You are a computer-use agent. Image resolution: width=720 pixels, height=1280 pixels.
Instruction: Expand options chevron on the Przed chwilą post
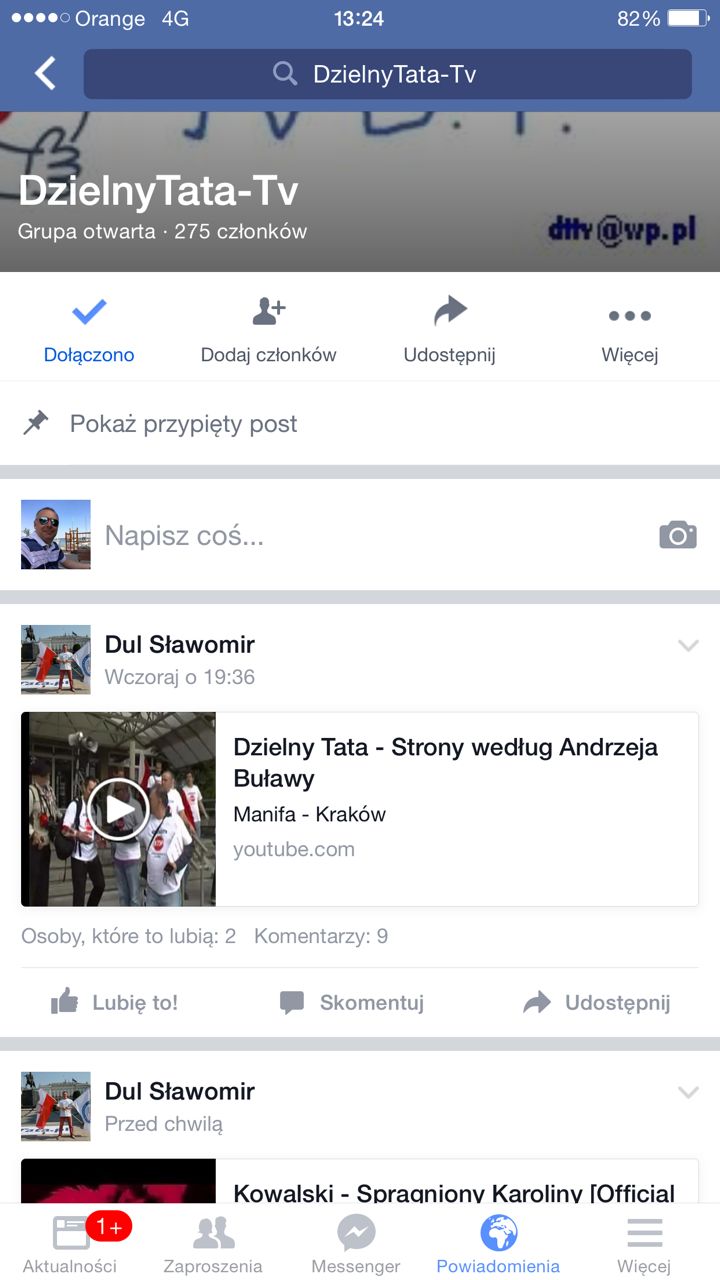[688, 1092]
